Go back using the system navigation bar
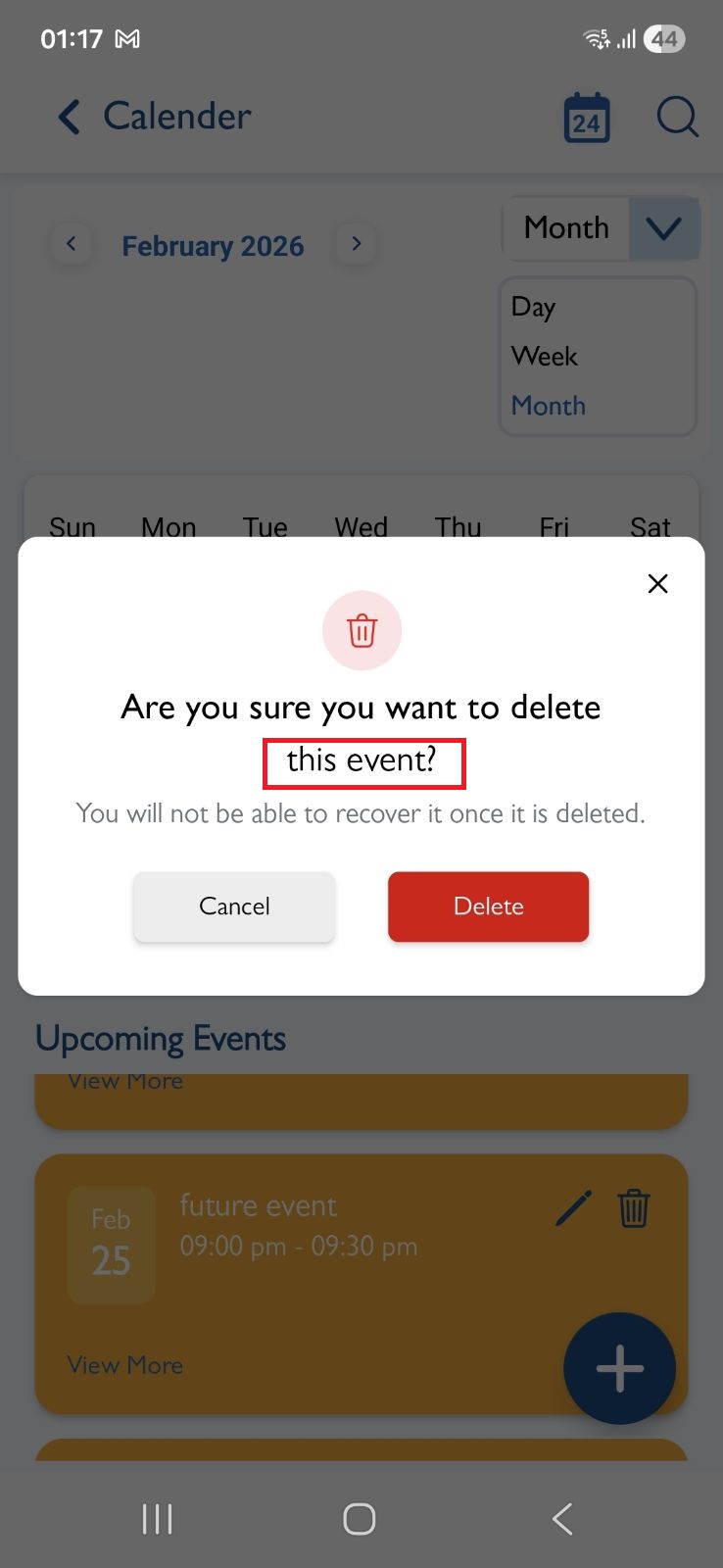This screenshot has height=1568, width=723. pos(561,1519)
